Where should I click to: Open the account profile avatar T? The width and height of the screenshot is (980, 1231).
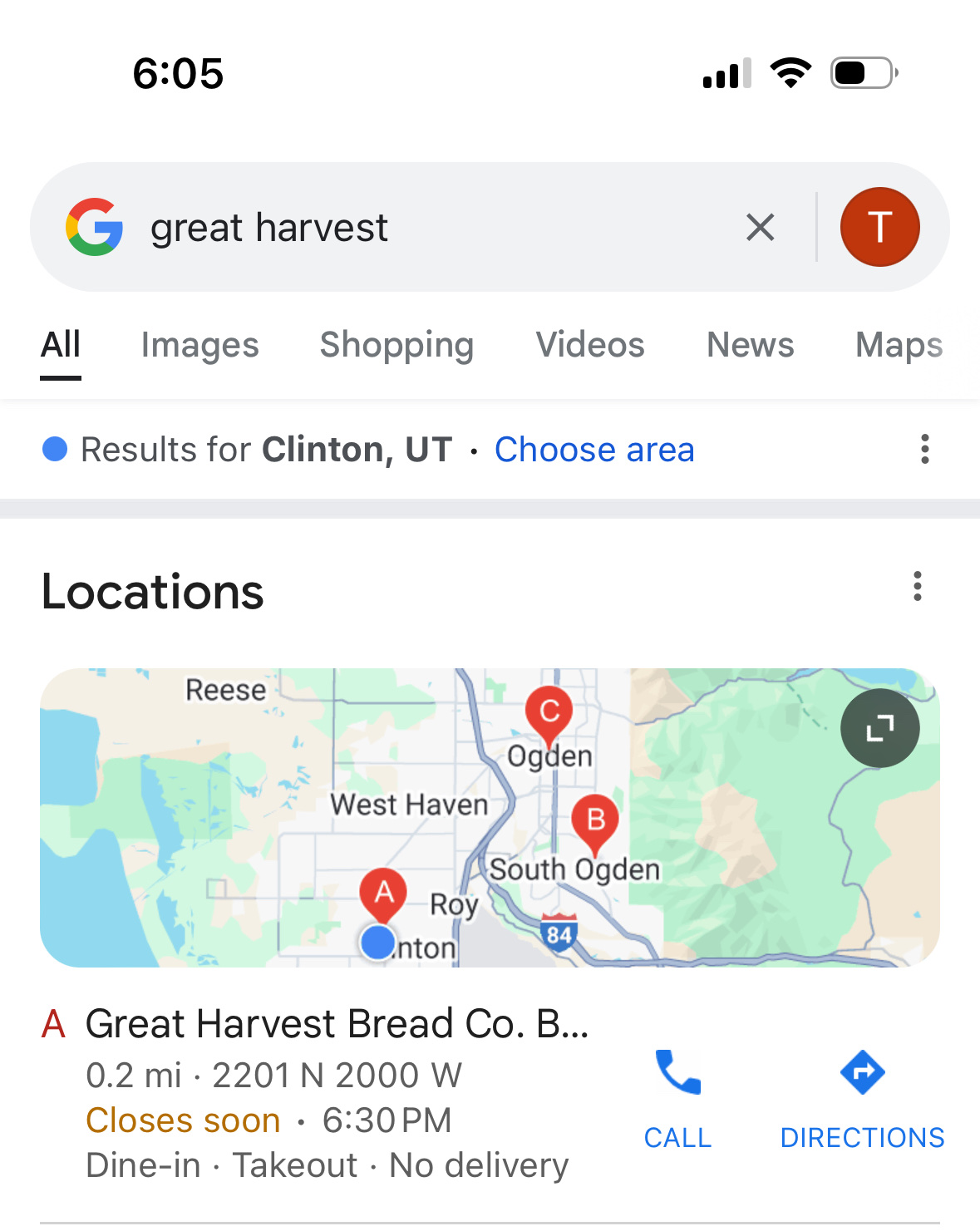point(879,227)
